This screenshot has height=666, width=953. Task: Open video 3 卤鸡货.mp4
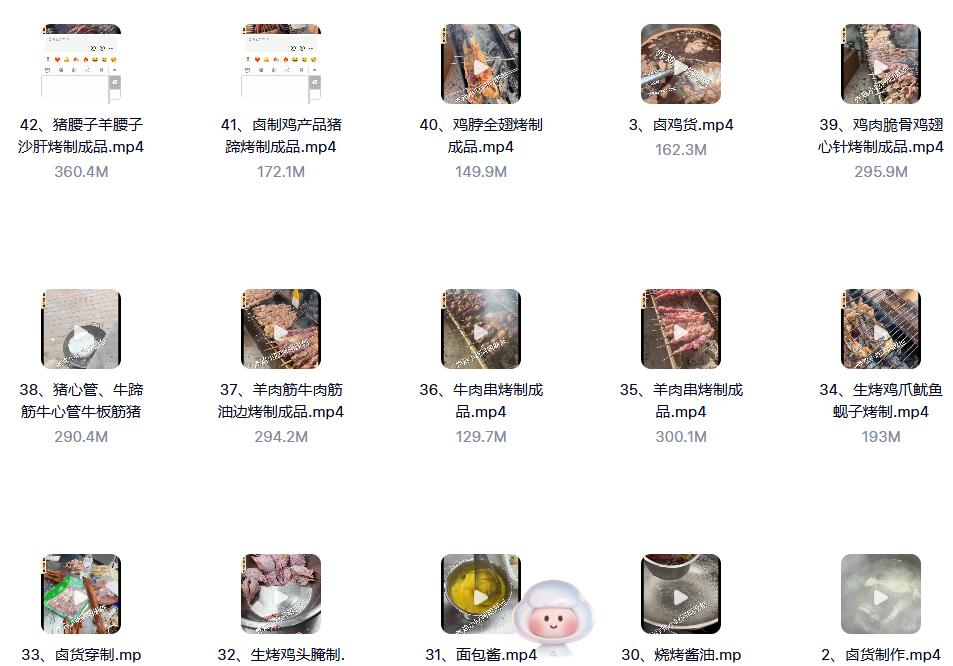[681, 65]
